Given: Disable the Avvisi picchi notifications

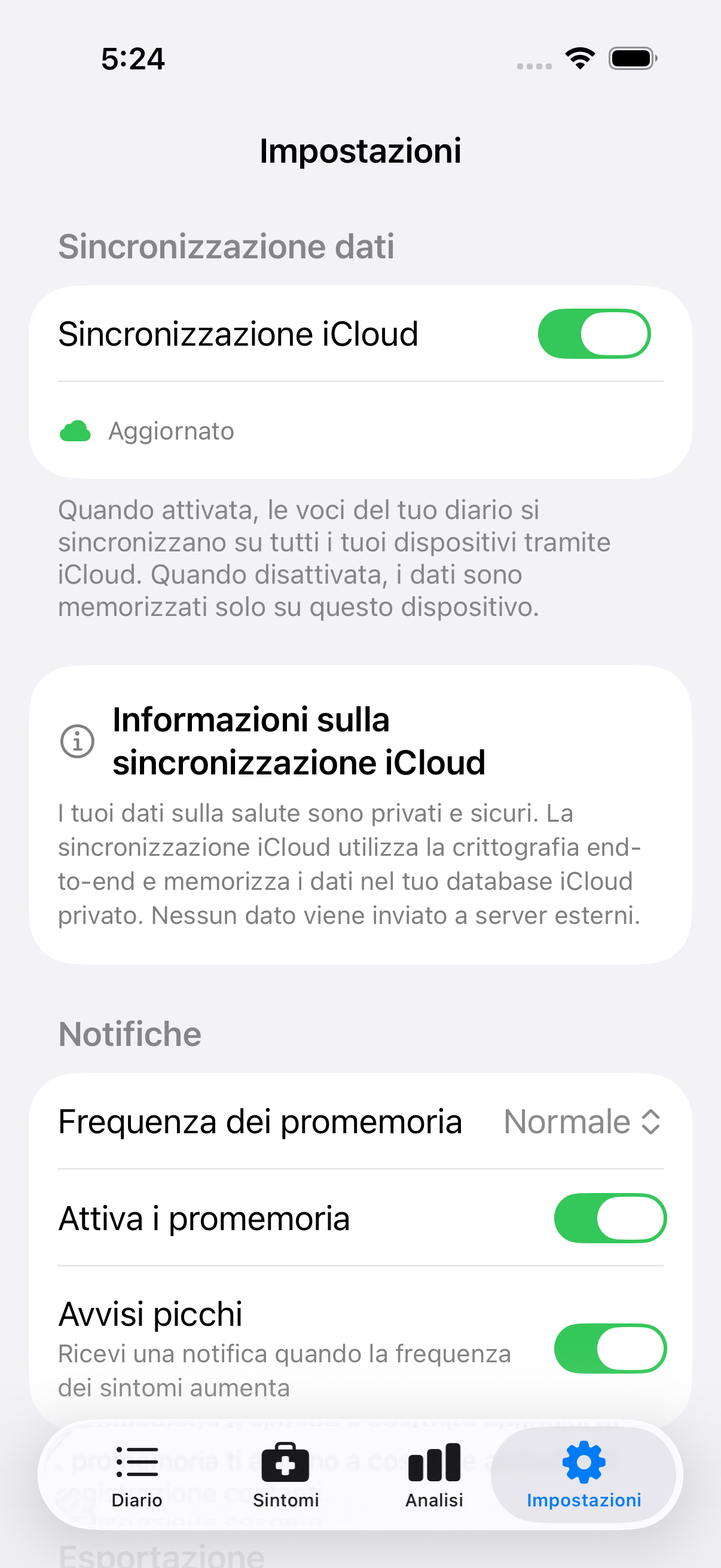Looking at the screenshot, I should [x=610, y=1349].
